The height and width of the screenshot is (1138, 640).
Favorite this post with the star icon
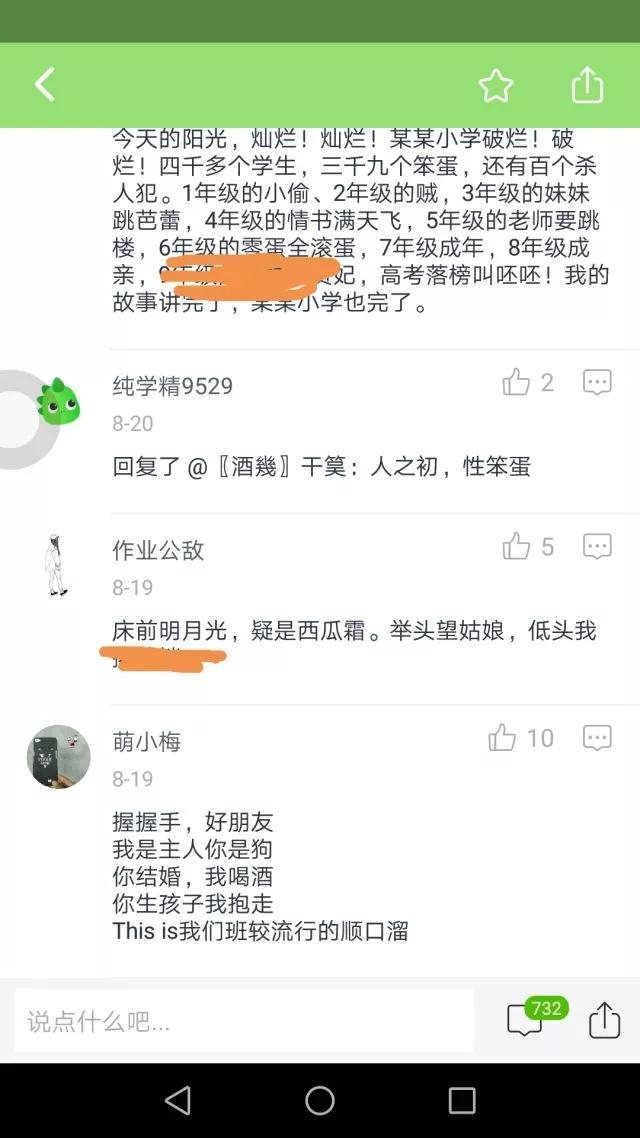pos(496,86)
